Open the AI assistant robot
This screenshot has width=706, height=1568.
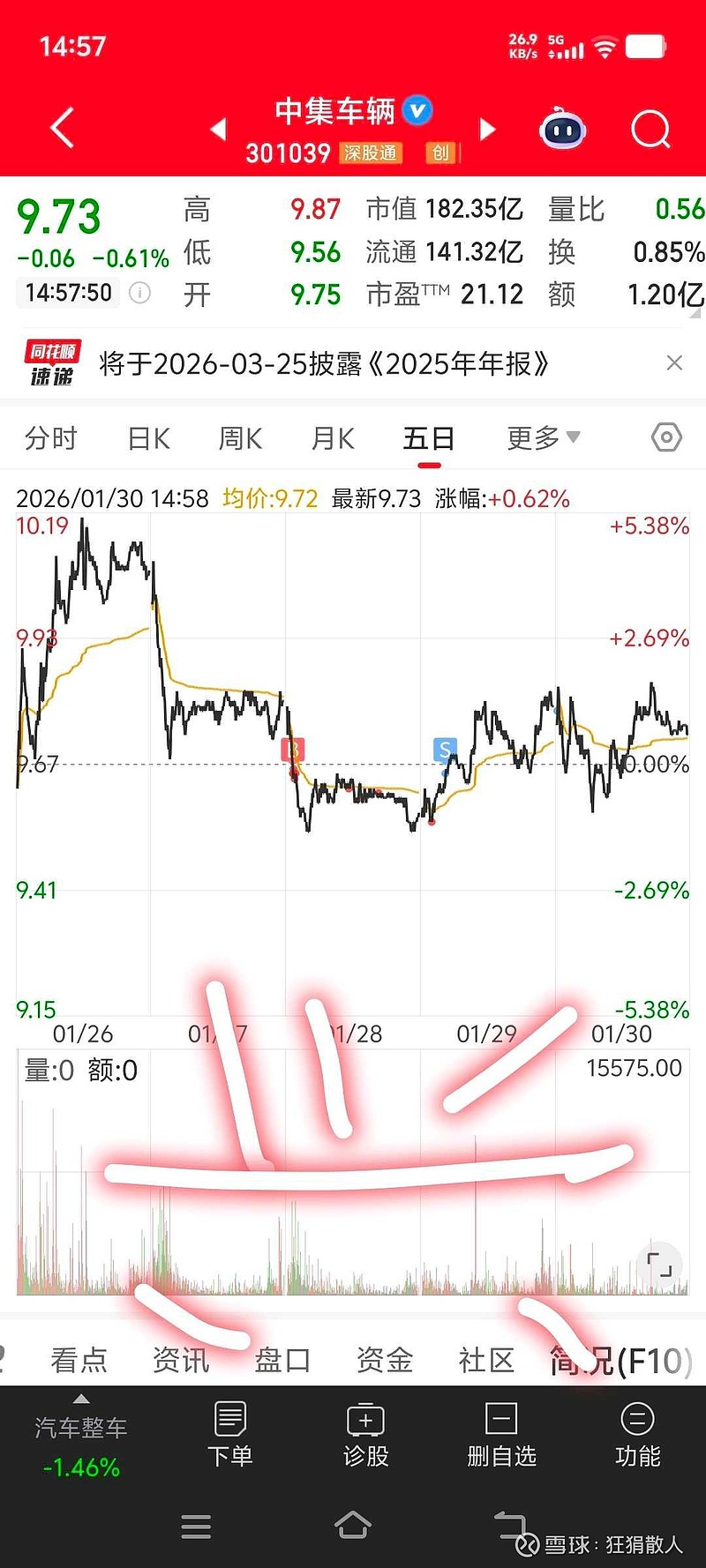click(562, 130)
